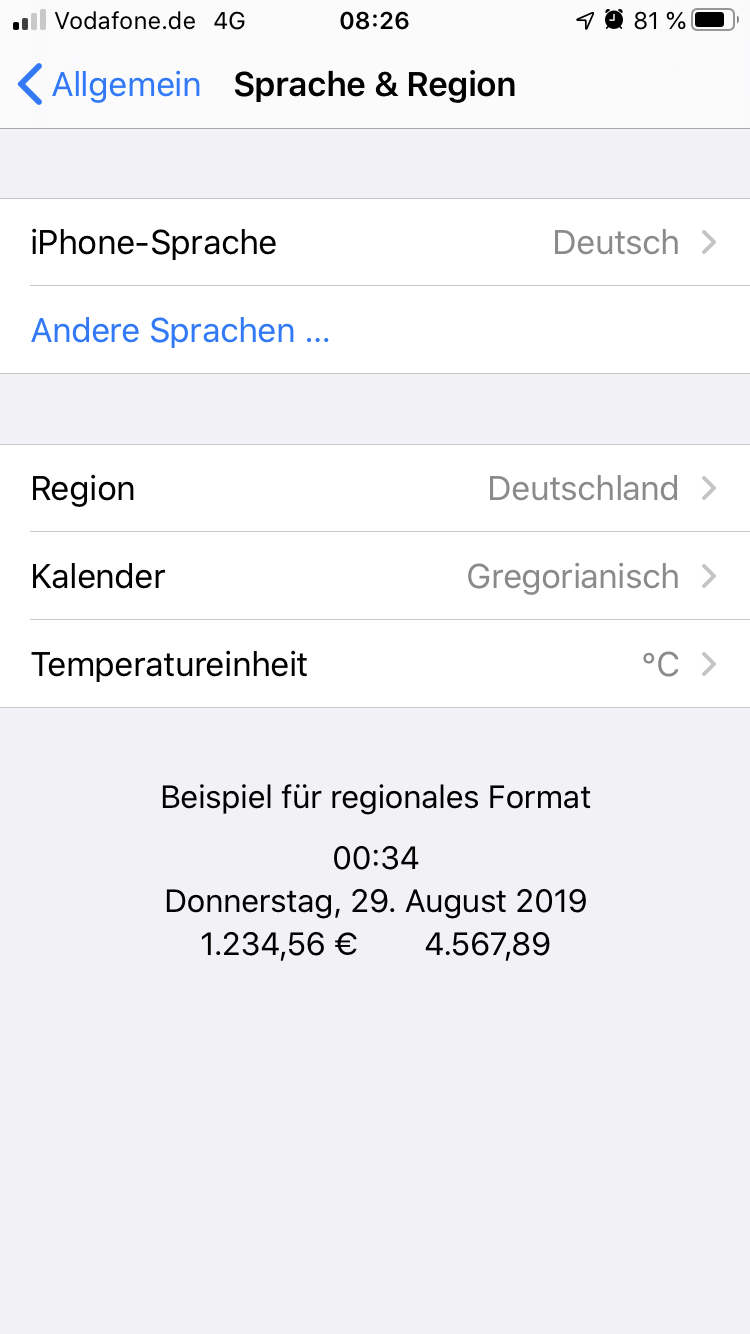
Task: Go back to Allgemein settings
Action: (110, 85)
